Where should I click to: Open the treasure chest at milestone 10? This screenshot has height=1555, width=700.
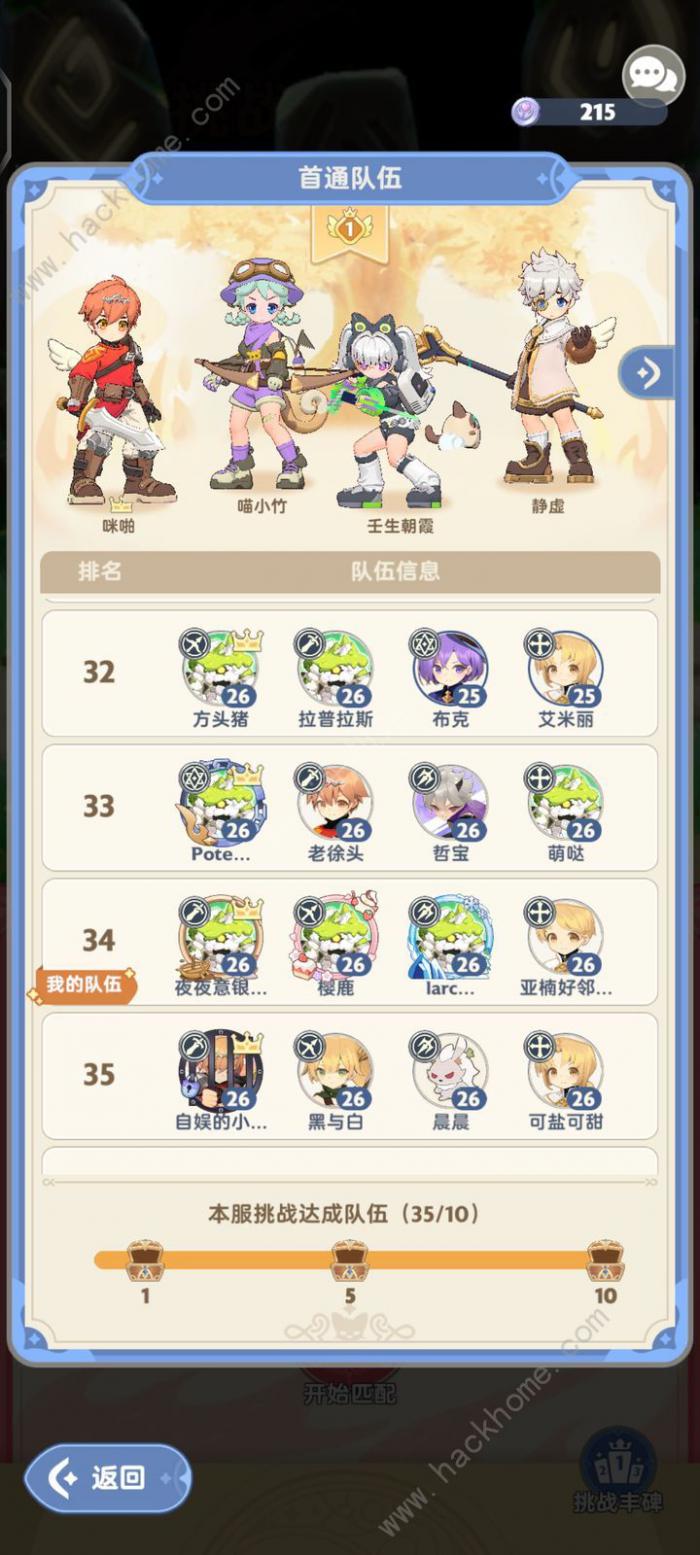[x=605, y=1260]
